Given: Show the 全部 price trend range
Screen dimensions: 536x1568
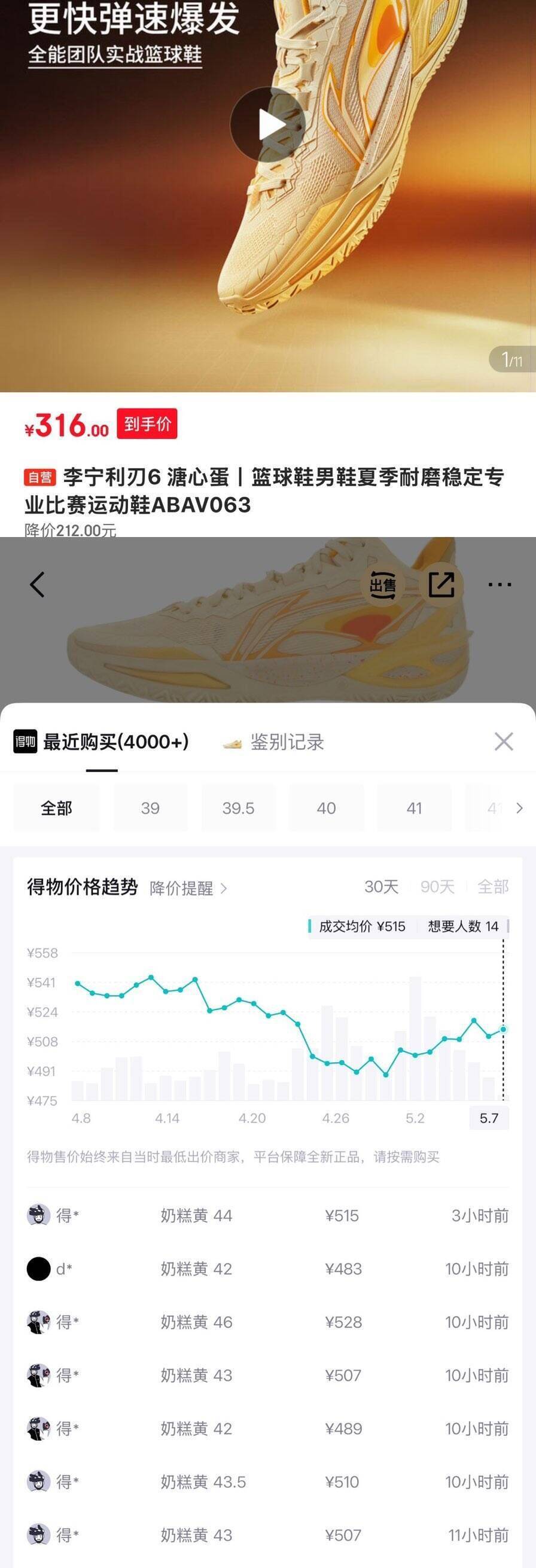Looking at the screenshot, I should [493, 887].
